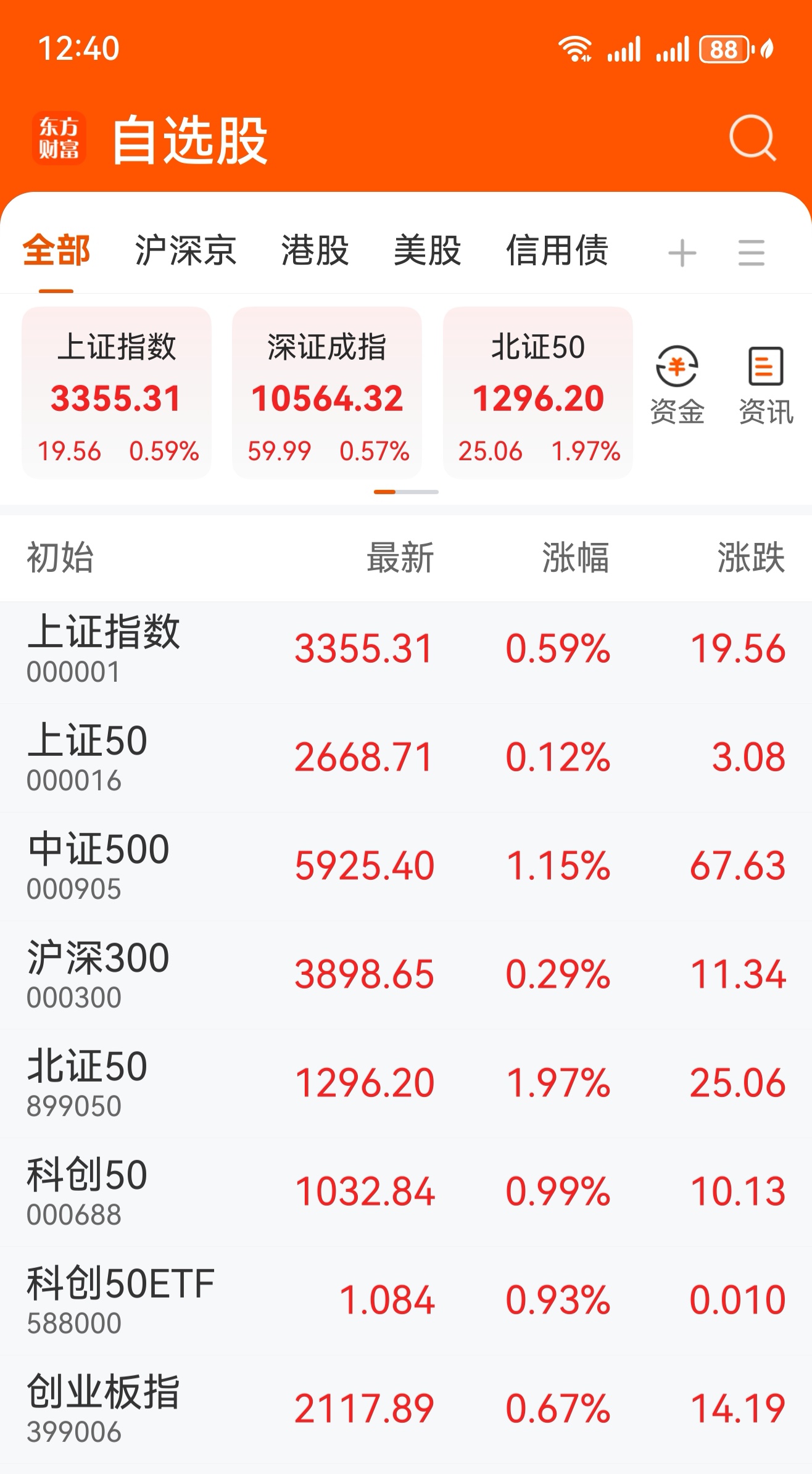Screen dimensions: 812x1474
Task: Switch to the 沪深京 tab
Action: click(x=186, y=251)
